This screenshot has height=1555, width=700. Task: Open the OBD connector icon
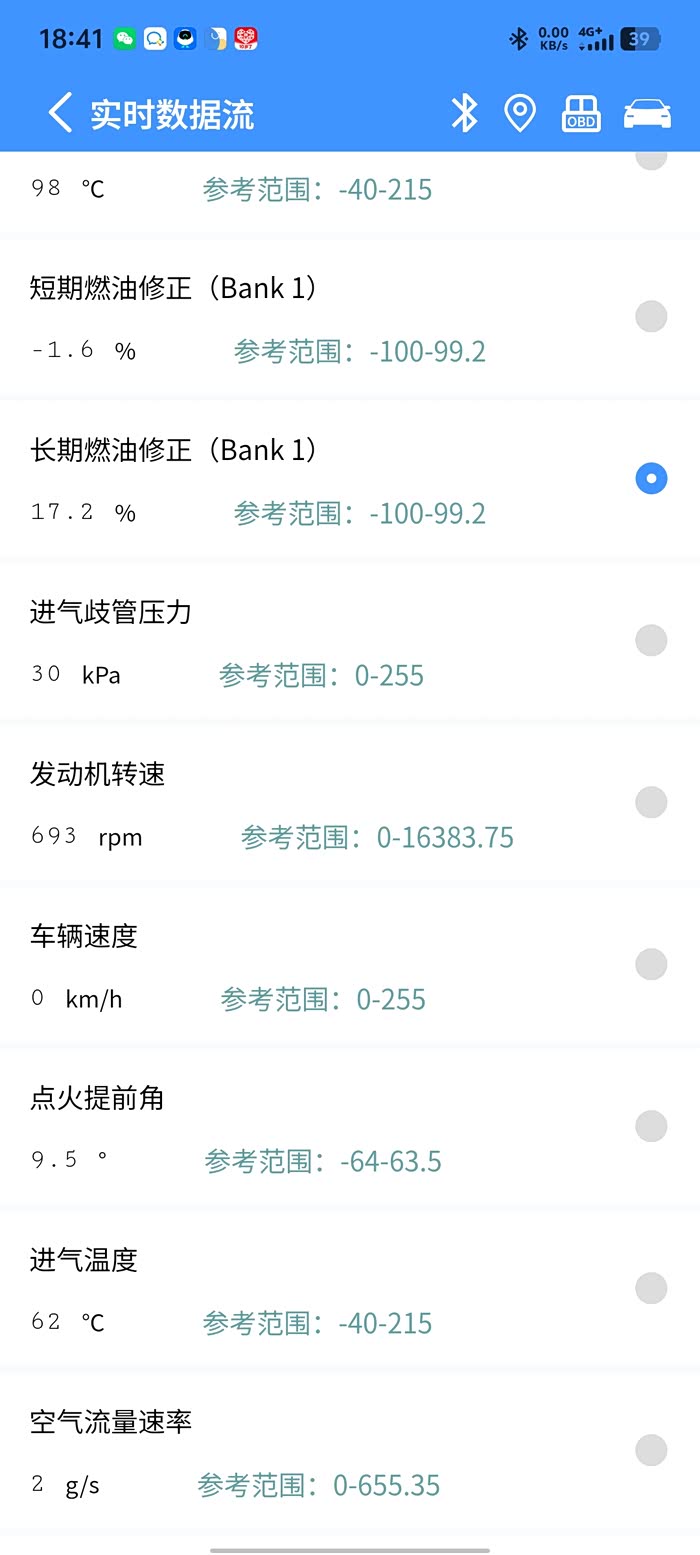(581, 113)
